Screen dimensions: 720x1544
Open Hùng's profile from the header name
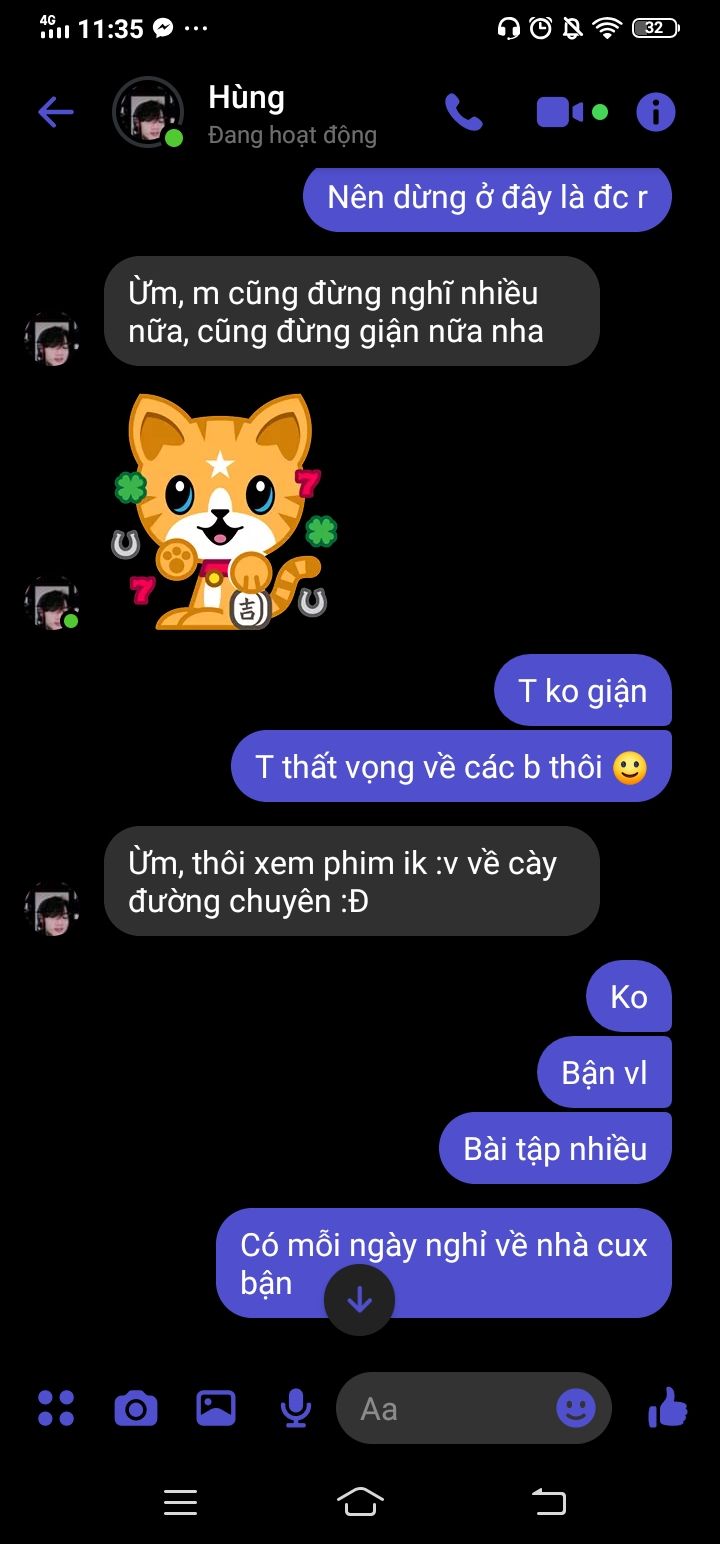pyautogui.click(x=246, y=98)
